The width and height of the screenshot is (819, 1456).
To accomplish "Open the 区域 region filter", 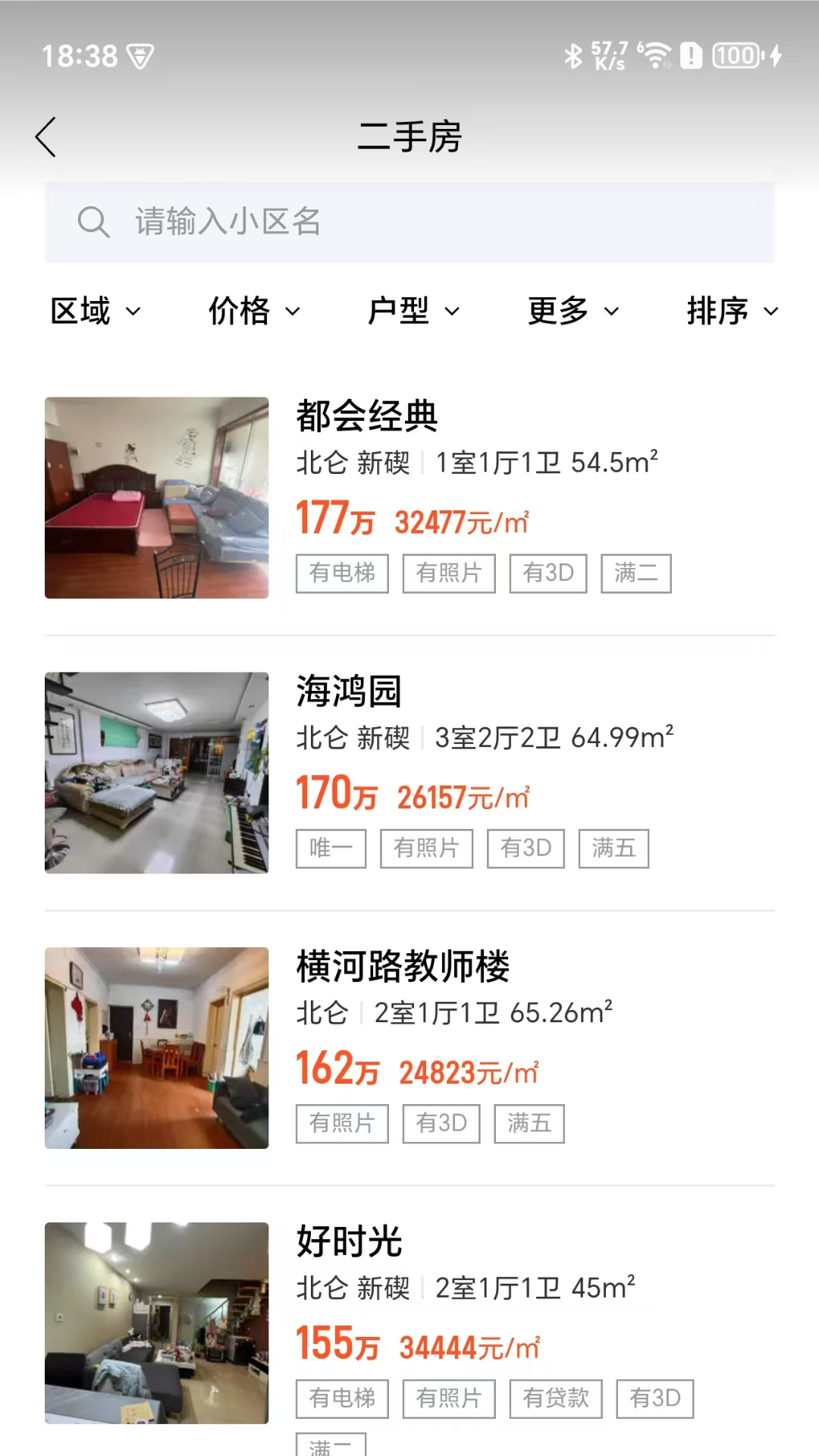I will coord(94,311).
